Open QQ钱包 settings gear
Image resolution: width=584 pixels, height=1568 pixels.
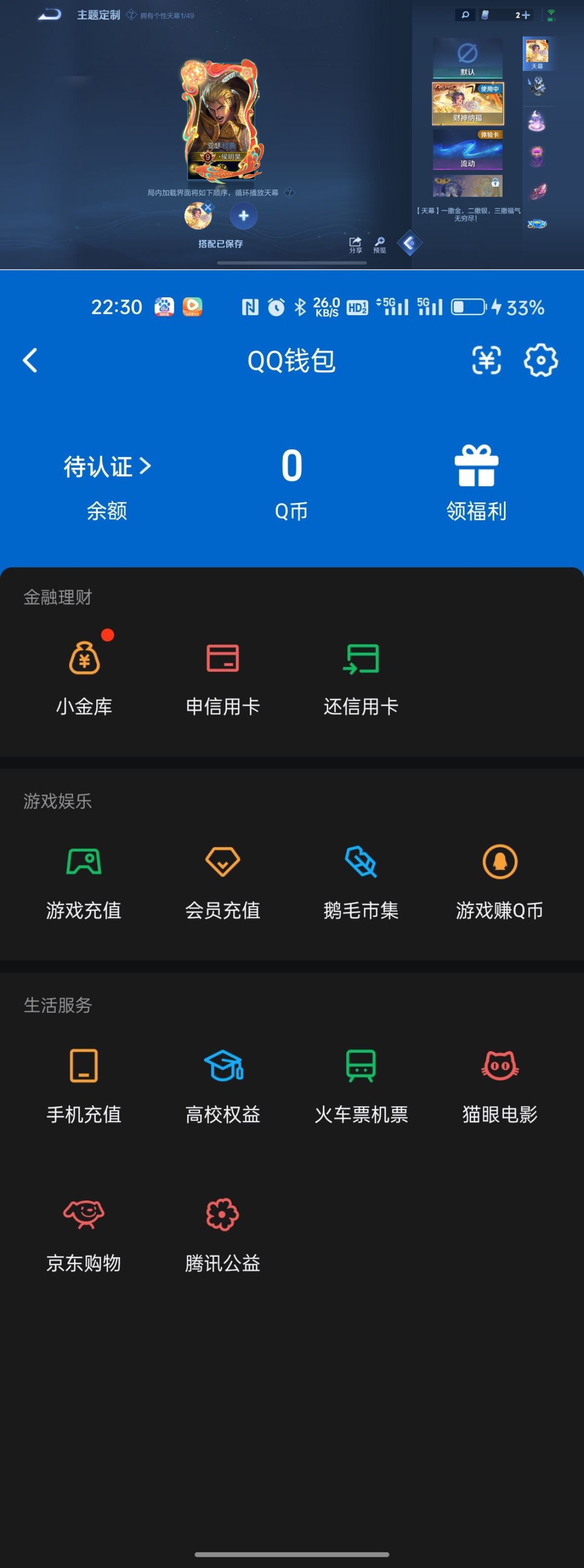[x=539, y=360]
